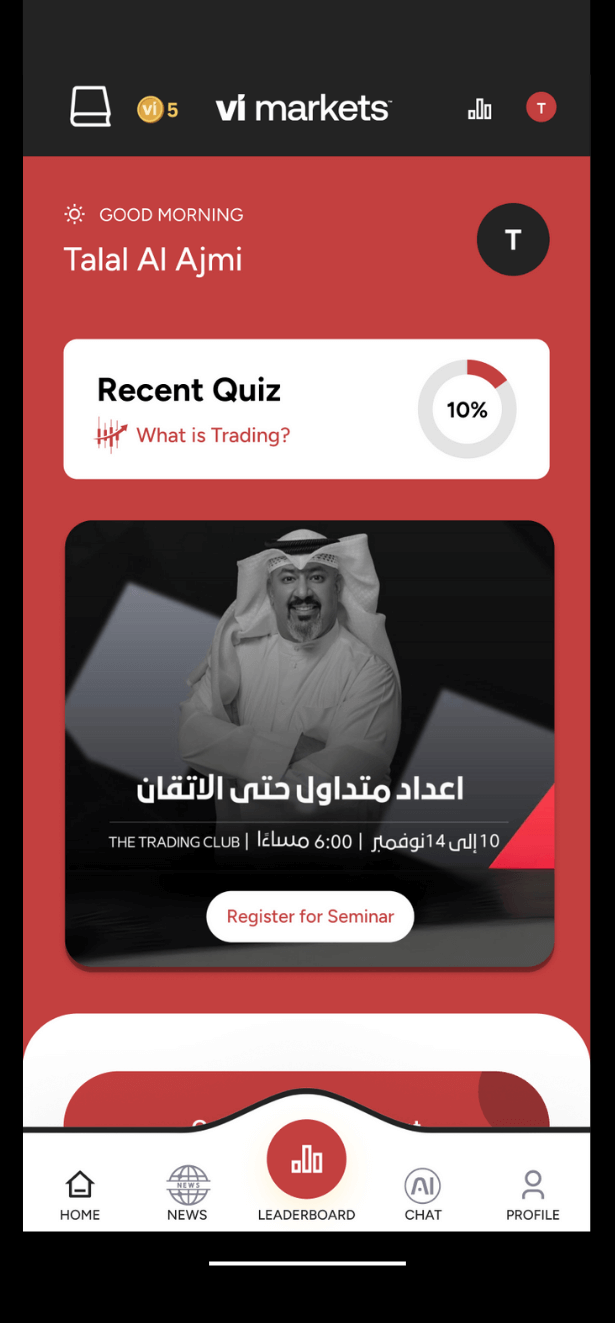Tap the large black T avatar
This screenshot has height=1323, width=615.
click(513, 240)
